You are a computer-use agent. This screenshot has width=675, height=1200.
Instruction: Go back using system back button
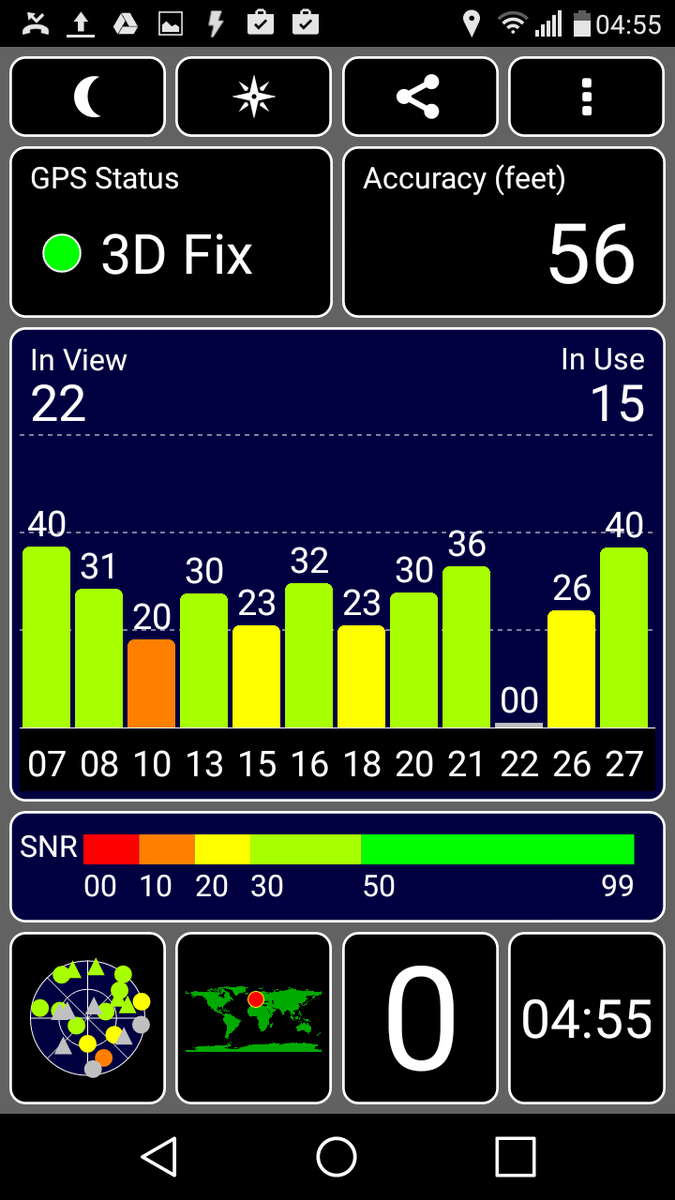click(159, 1156)
